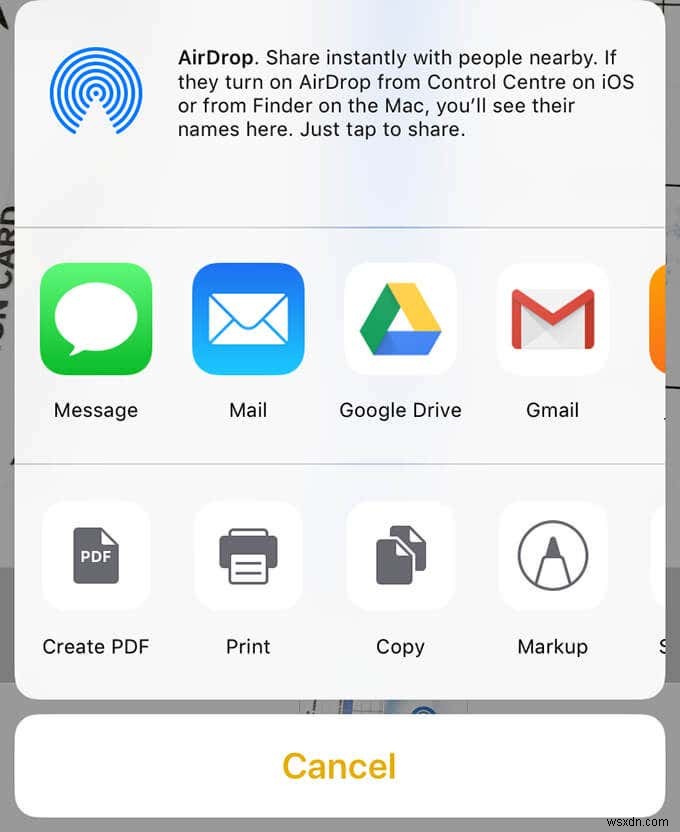Open Markup to annotate
The height and width of the screenshot is (832, 680).
tap(552, 556)
